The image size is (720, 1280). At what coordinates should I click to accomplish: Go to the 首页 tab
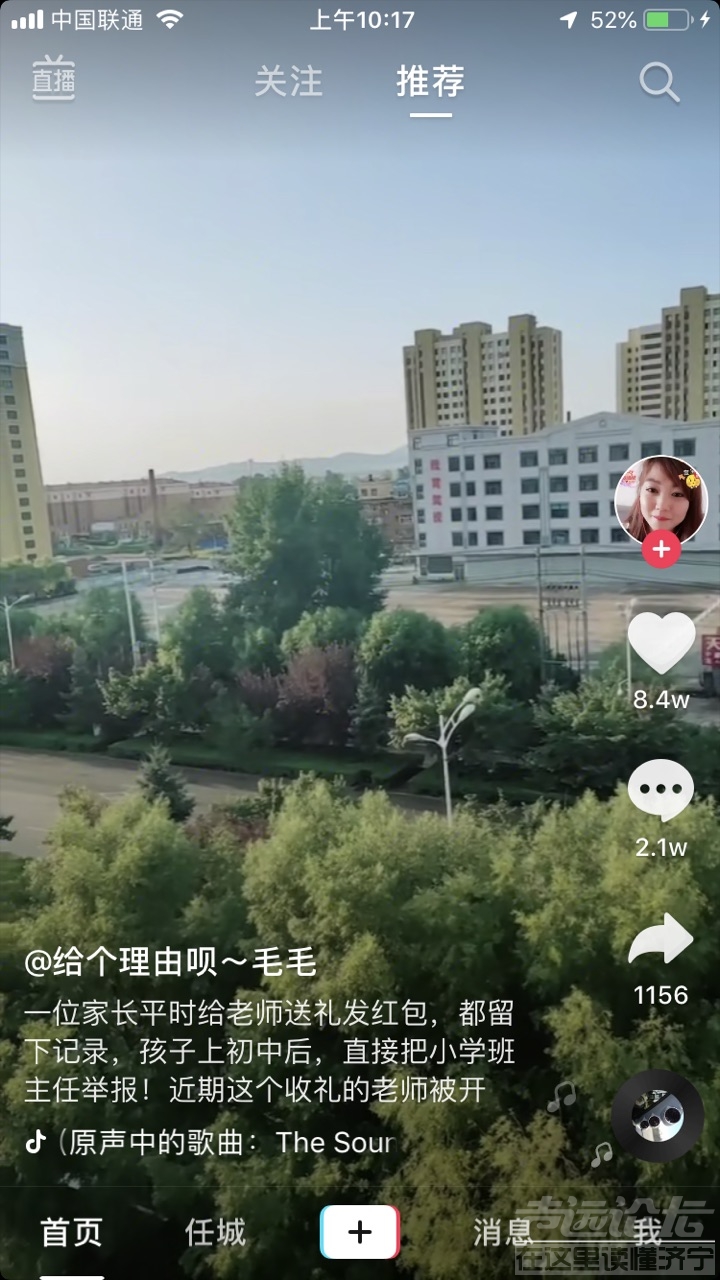71,1232
